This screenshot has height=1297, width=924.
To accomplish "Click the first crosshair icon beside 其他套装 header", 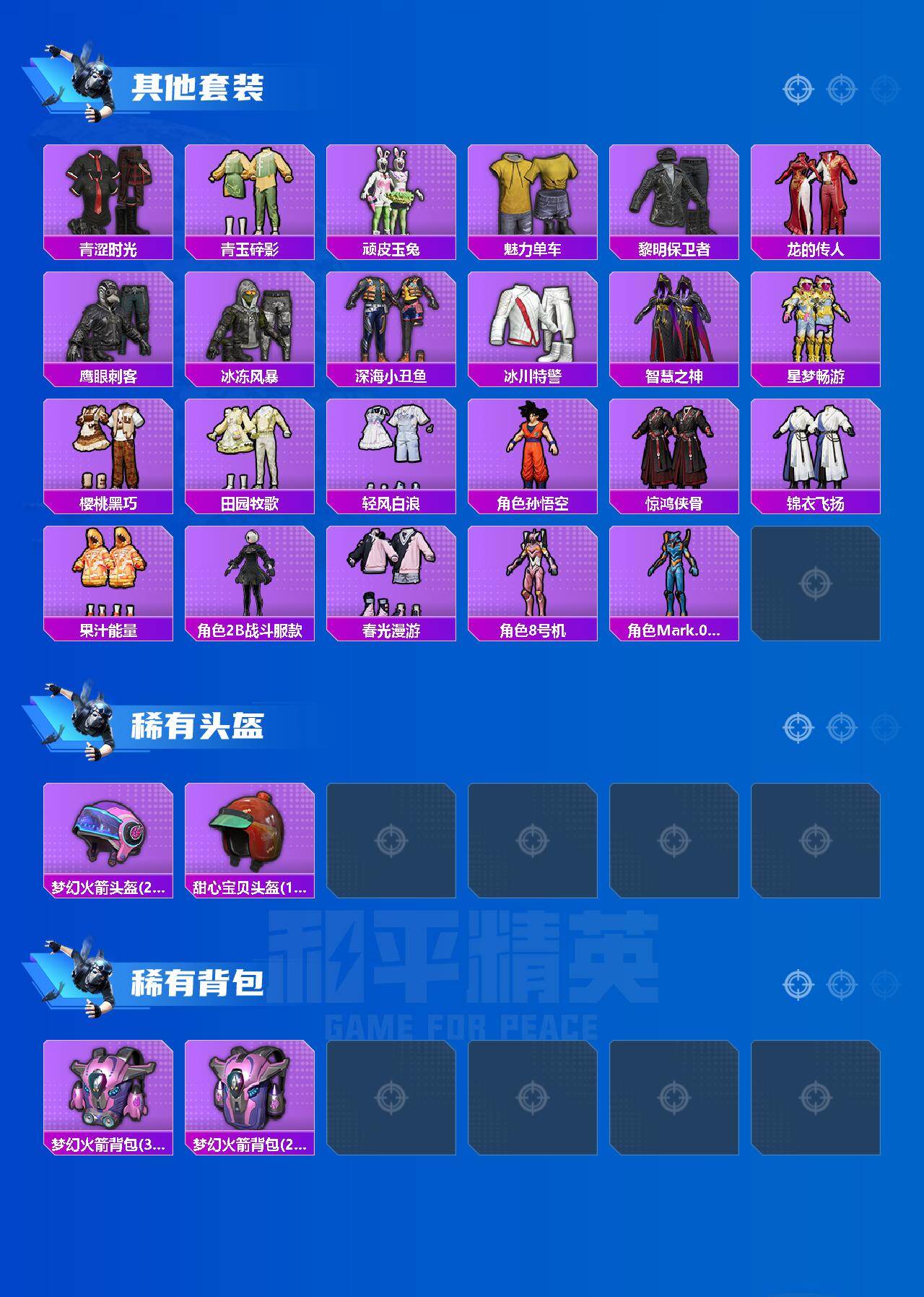I will coord(797,90).
